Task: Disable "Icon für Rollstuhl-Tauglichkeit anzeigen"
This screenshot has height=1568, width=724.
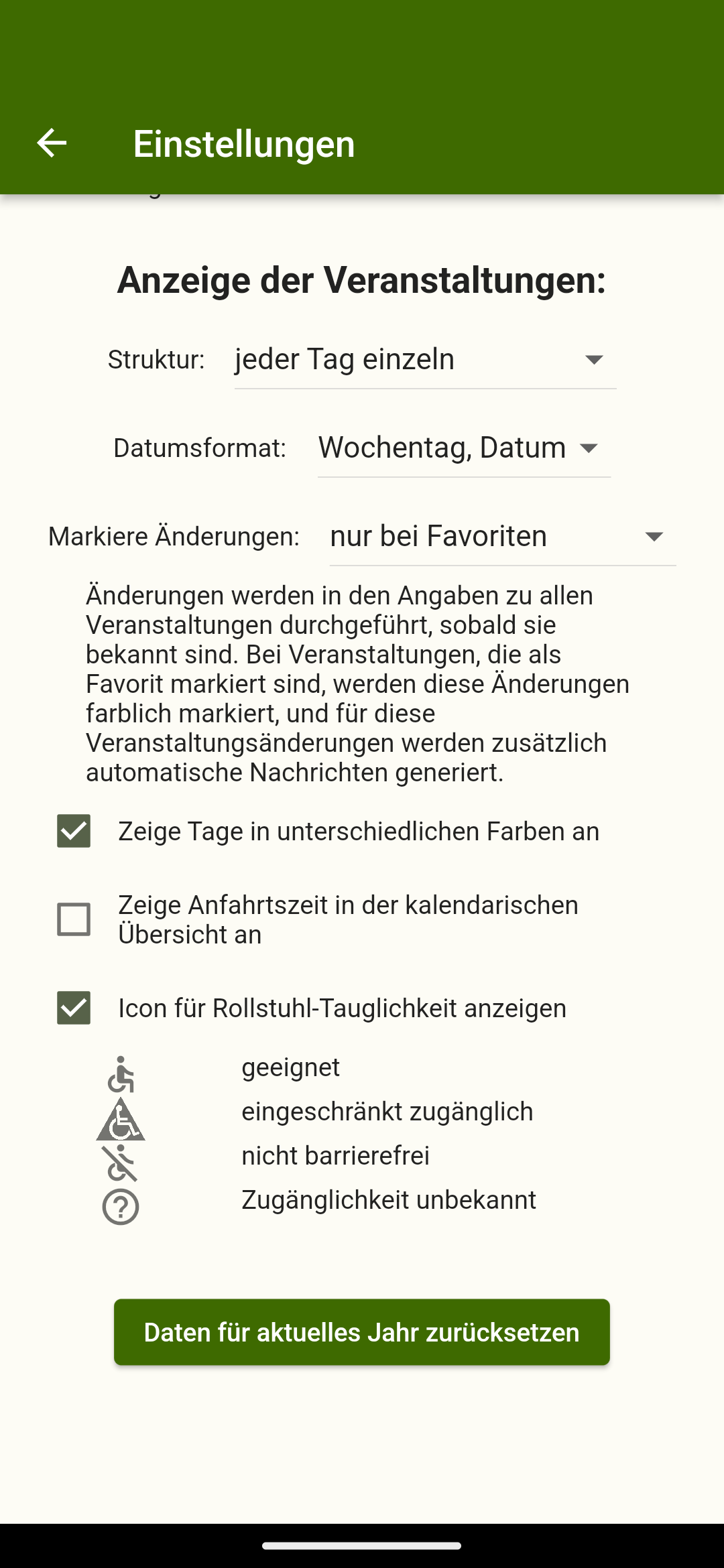Action: (74, 1007)
